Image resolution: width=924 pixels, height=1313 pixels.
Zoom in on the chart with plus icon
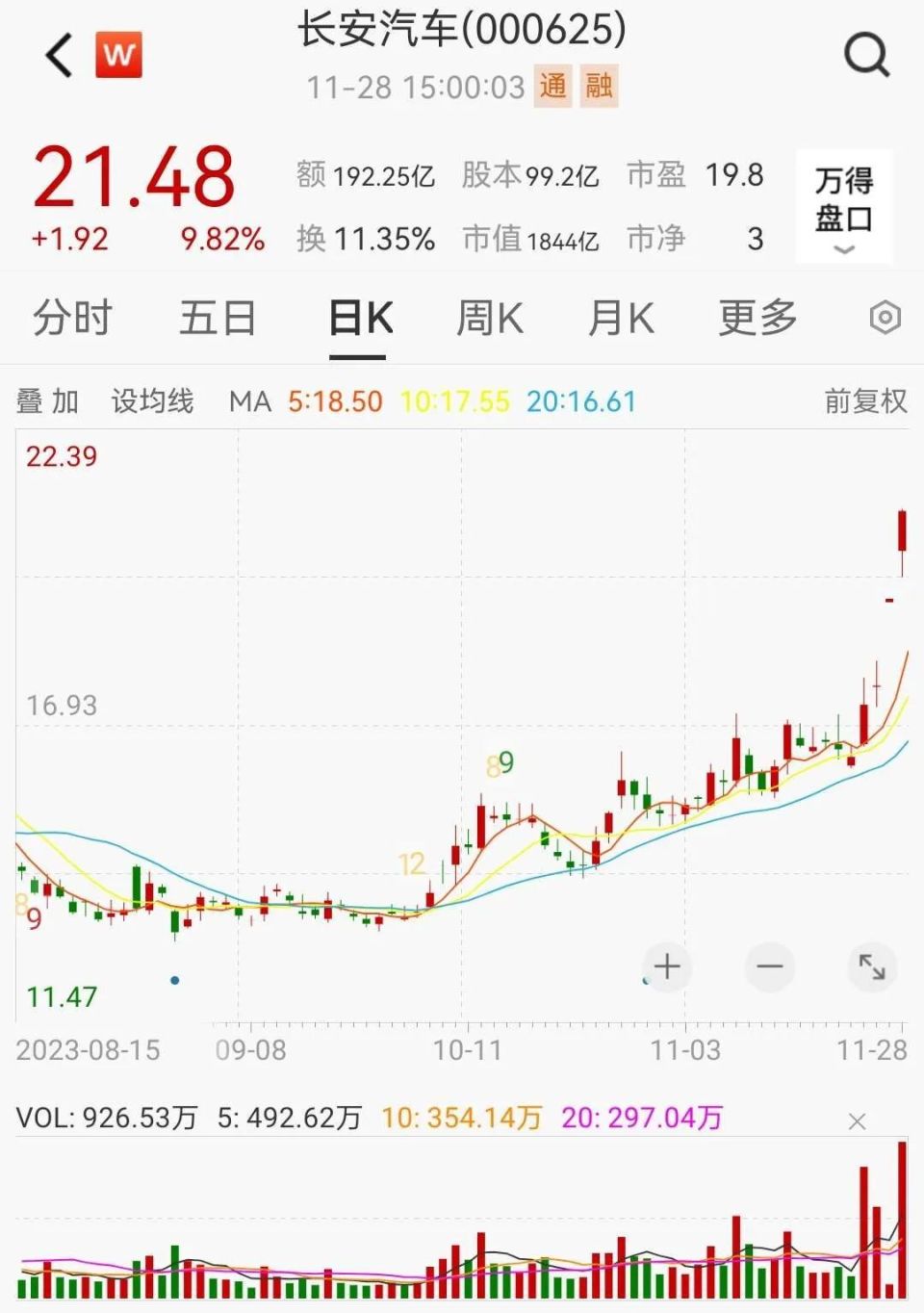pyautogui.click(x=667, y=966)
